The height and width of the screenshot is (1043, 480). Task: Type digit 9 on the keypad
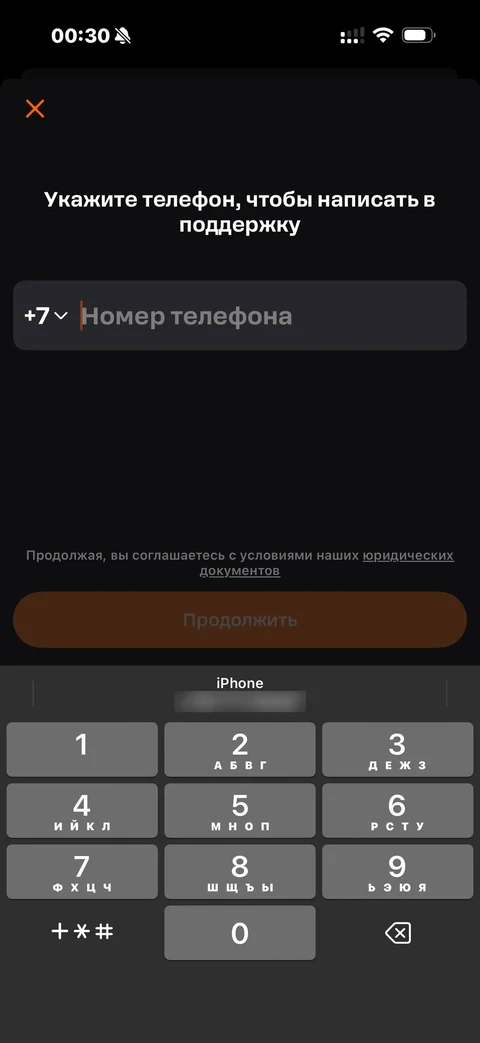tap(397, 872)
